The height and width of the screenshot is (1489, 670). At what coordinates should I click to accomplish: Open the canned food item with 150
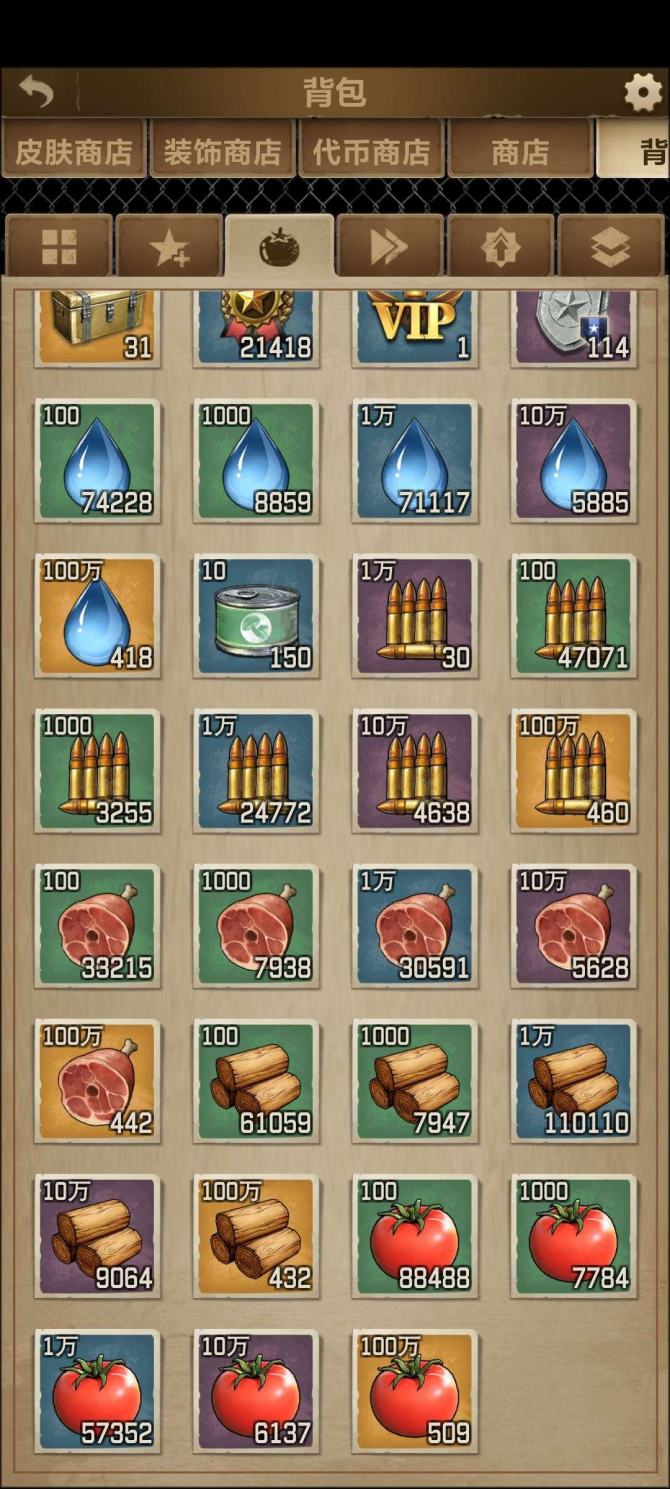256,615
